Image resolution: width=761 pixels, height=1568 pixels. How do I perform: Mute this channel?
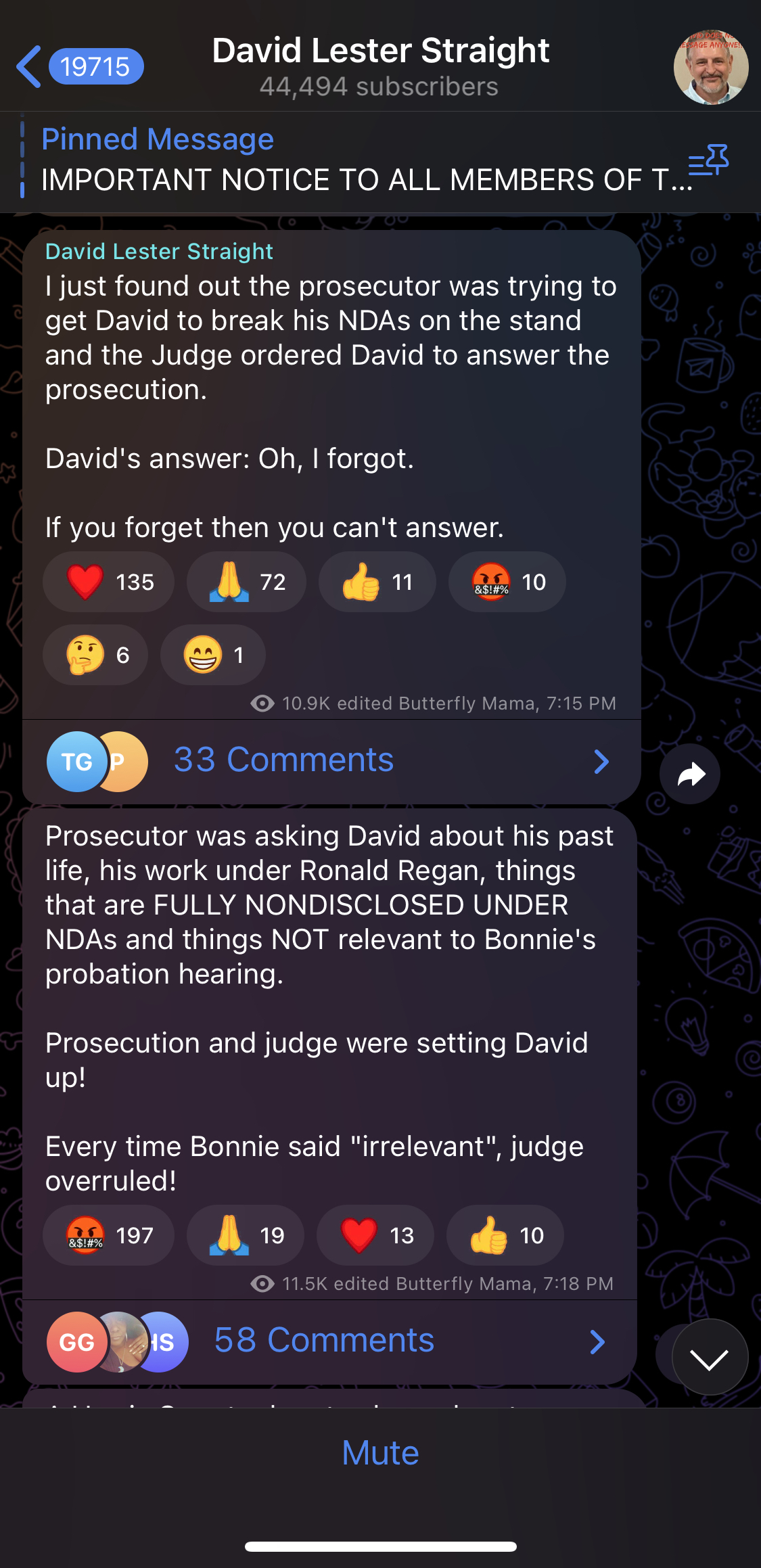[380, 1452]
